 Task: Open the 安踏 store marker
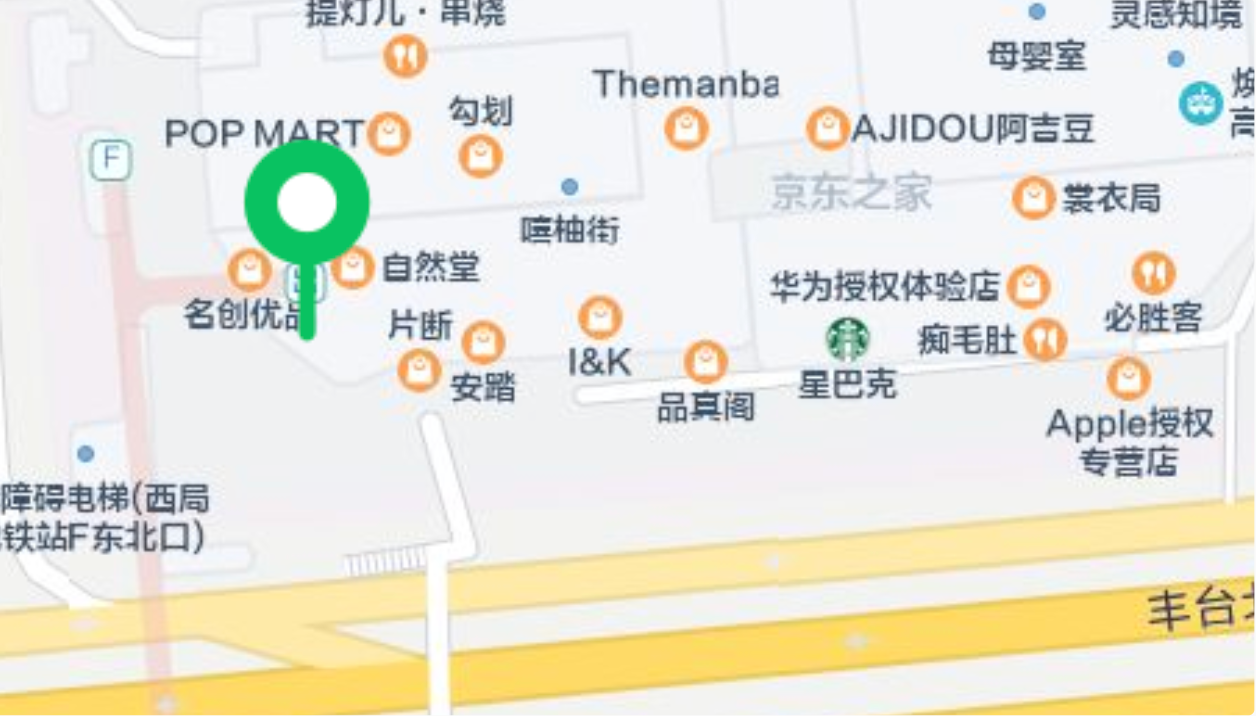click(419, 371)
